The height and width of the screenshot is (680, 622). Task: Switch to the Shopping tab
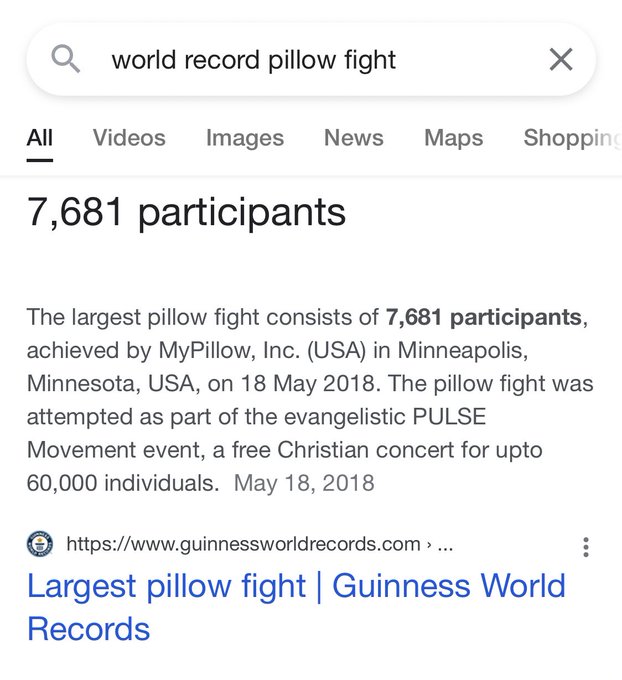click(x=570, y=138)
